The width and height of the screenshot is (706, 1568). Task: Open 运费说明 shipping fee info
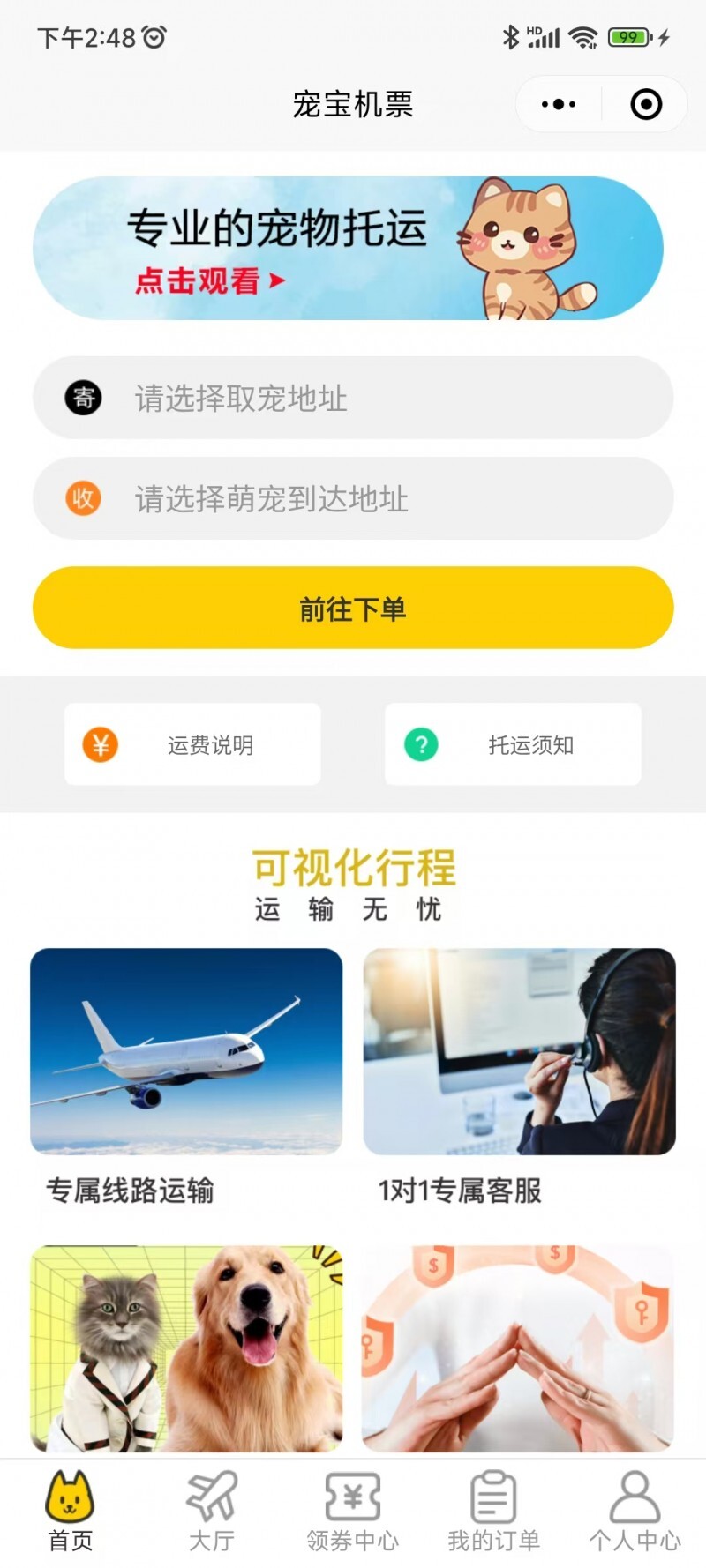pyautogui.click(x=192, y=744)
